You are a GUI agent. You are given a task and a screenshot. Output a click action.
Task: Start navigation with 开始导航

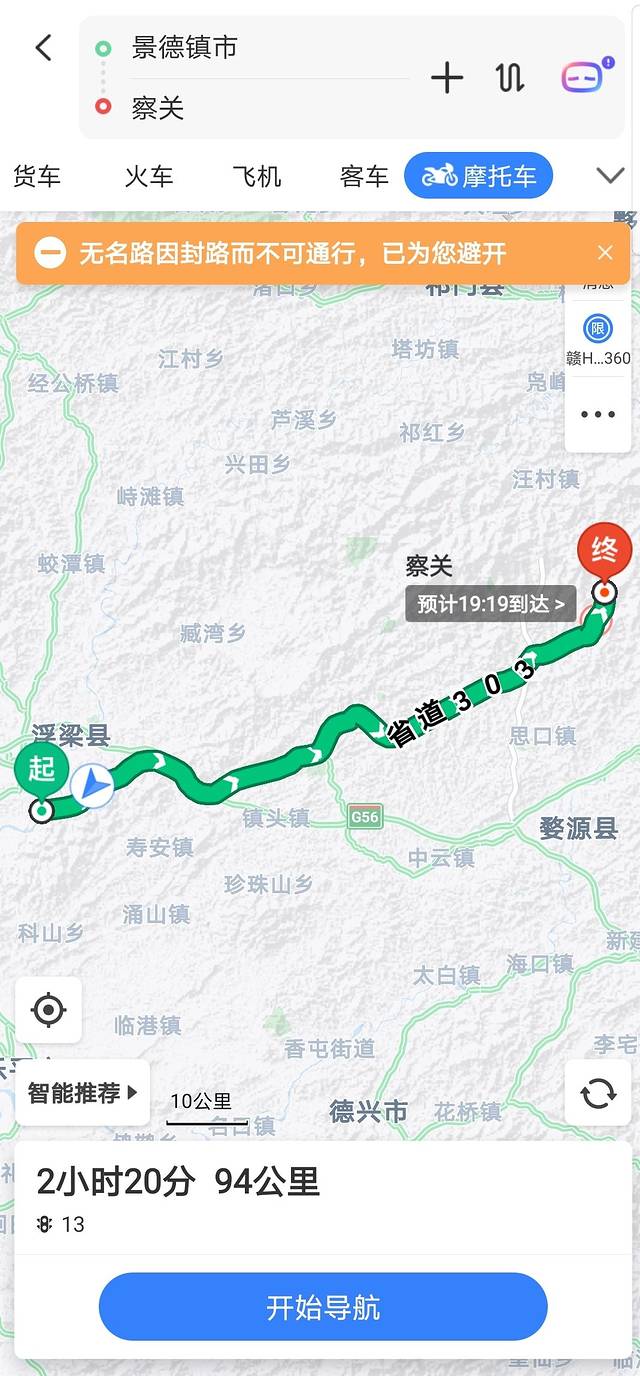(323, 1307)
